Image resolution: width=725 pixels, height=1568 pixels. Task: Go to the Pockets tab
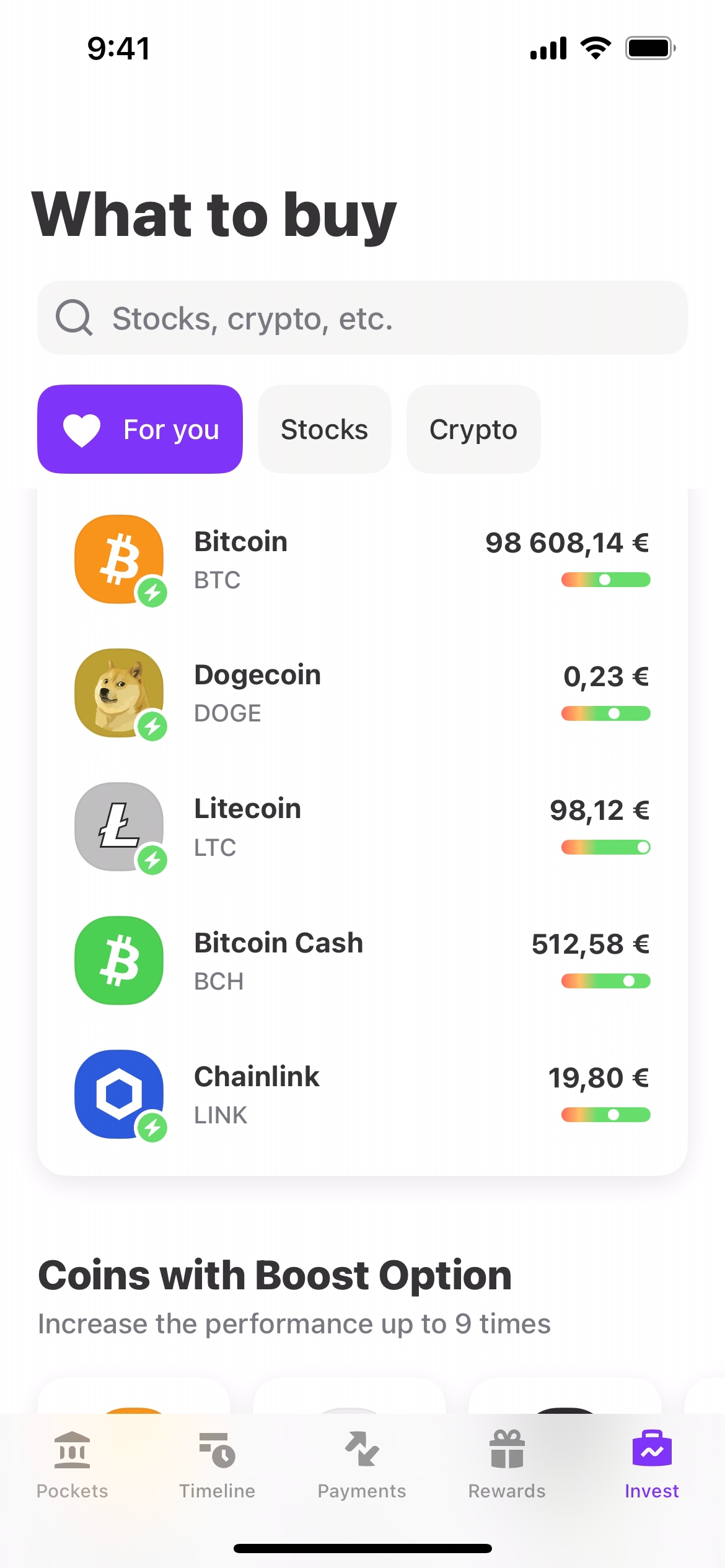pos(72,1465)
